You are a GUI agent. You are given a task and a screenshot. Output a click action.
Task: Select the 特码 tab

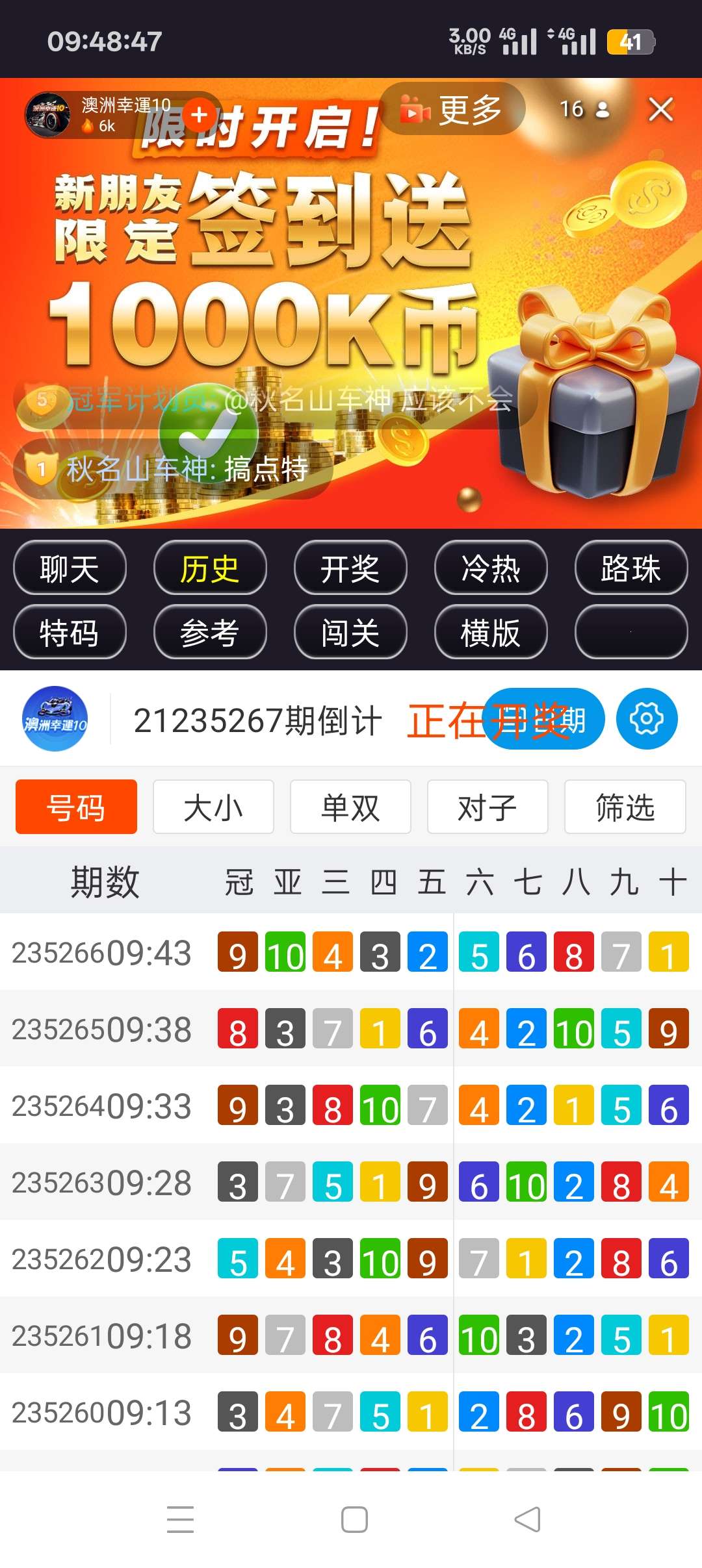70,632
